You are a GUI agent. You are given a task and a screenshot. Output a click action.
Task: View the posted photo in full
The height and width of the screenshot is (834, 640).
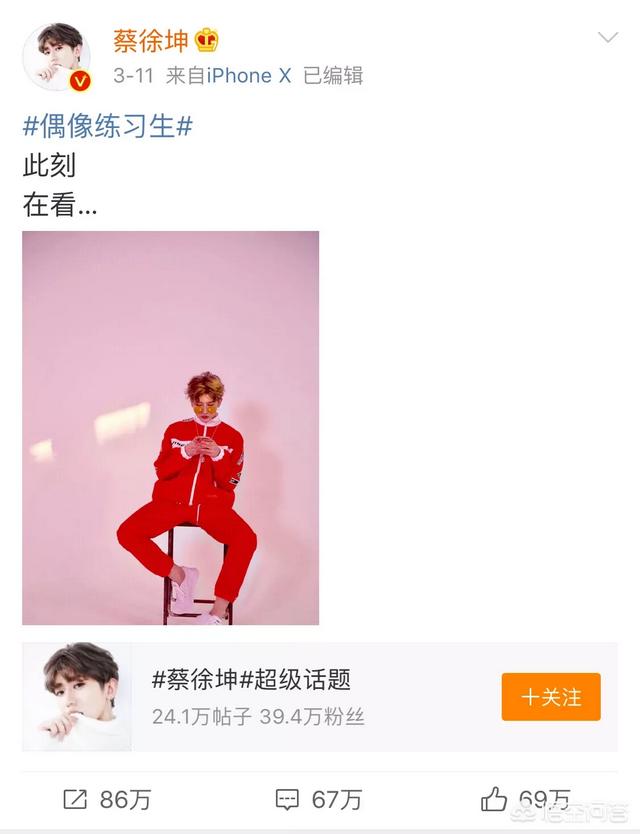pos(170,428)
